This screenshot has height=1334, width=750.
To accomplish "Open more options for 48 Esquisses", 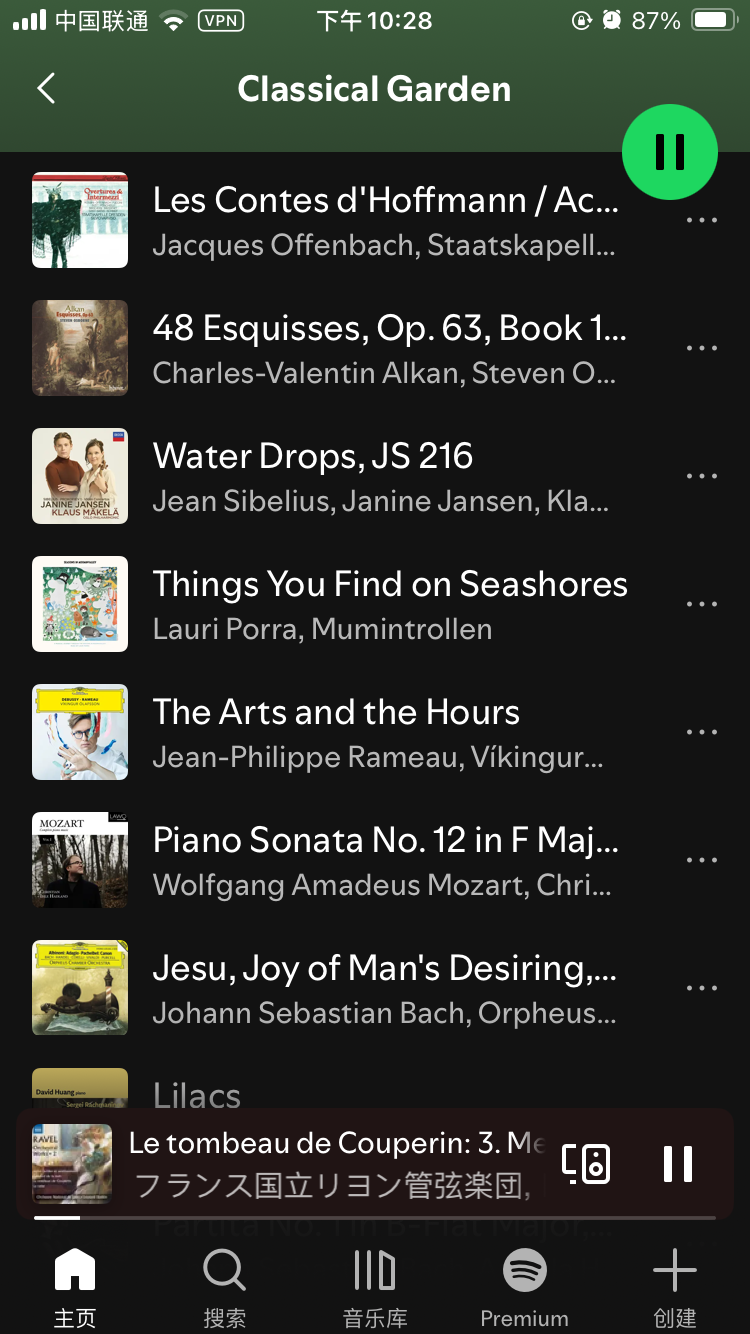I will click(x=701, y=348).
